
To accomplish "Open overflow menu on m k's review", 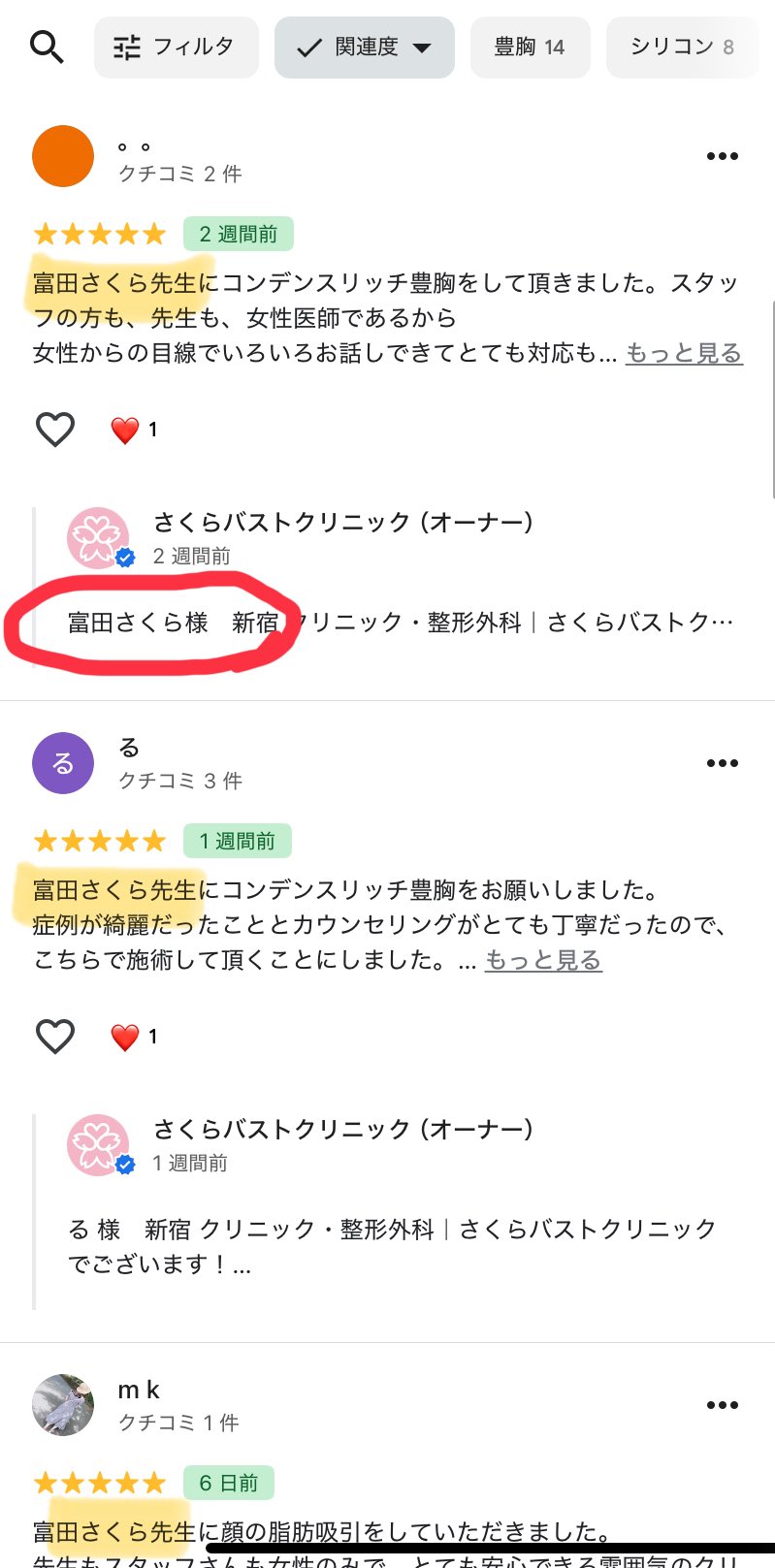I will pos(722,1405).
